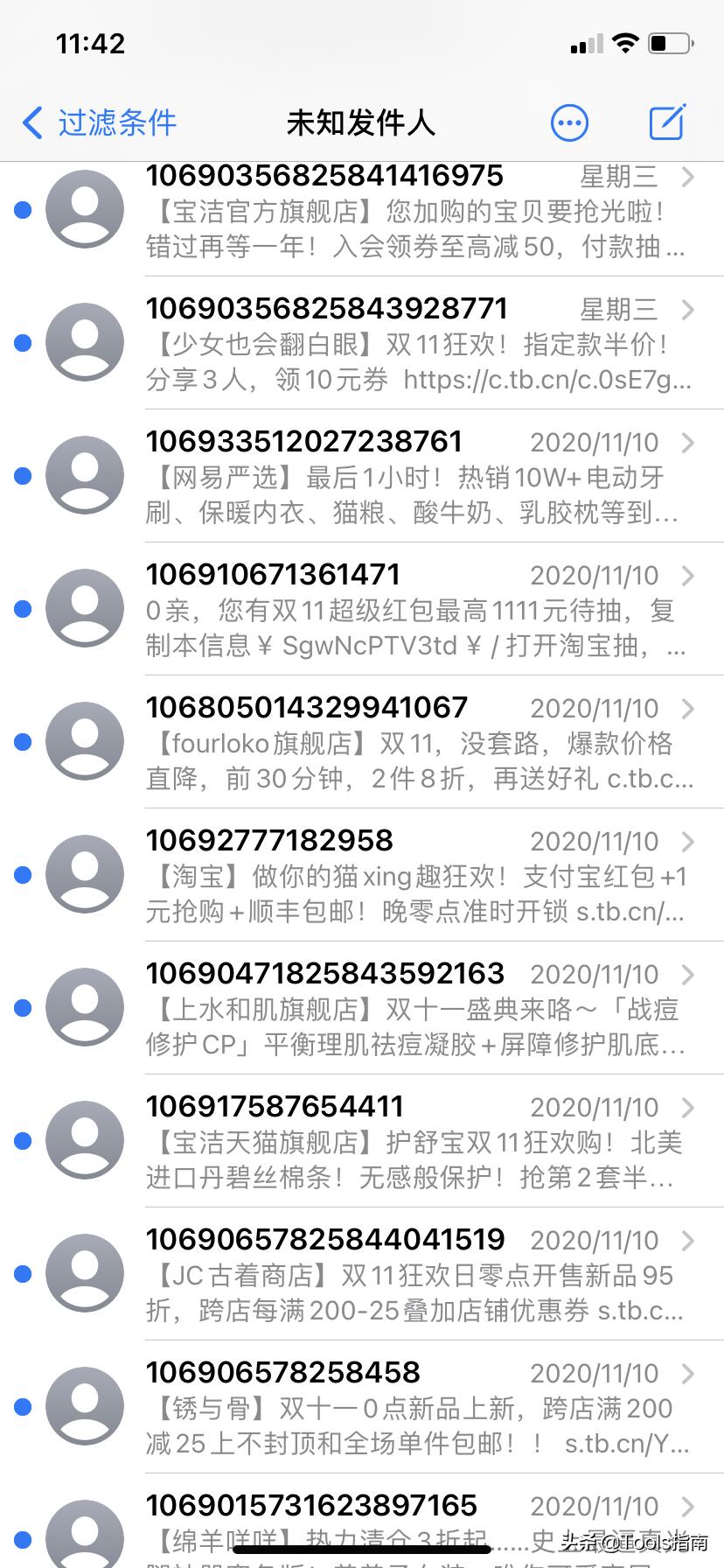The image size is (724, 1568).
Task: Tap the Wi-Fi icon in status bar
Action: coord(626,42)
